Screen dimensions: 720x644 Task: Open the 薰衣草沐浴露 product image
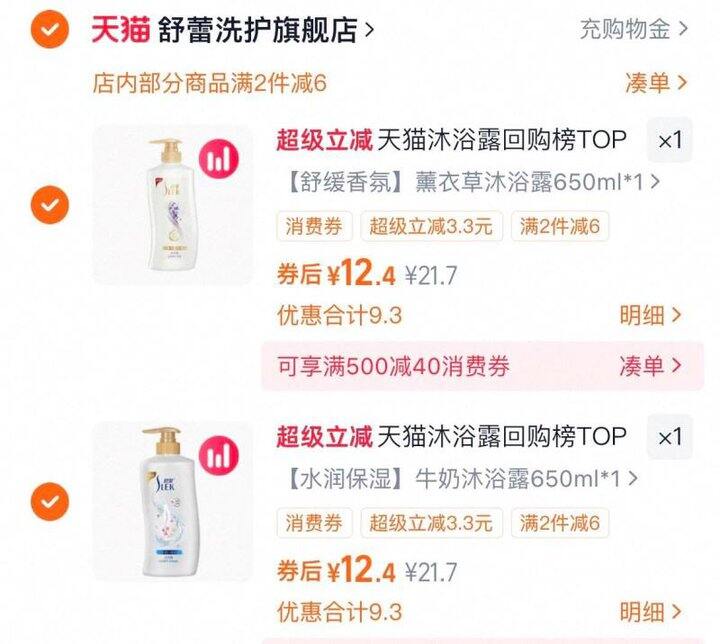coord(173,205)
